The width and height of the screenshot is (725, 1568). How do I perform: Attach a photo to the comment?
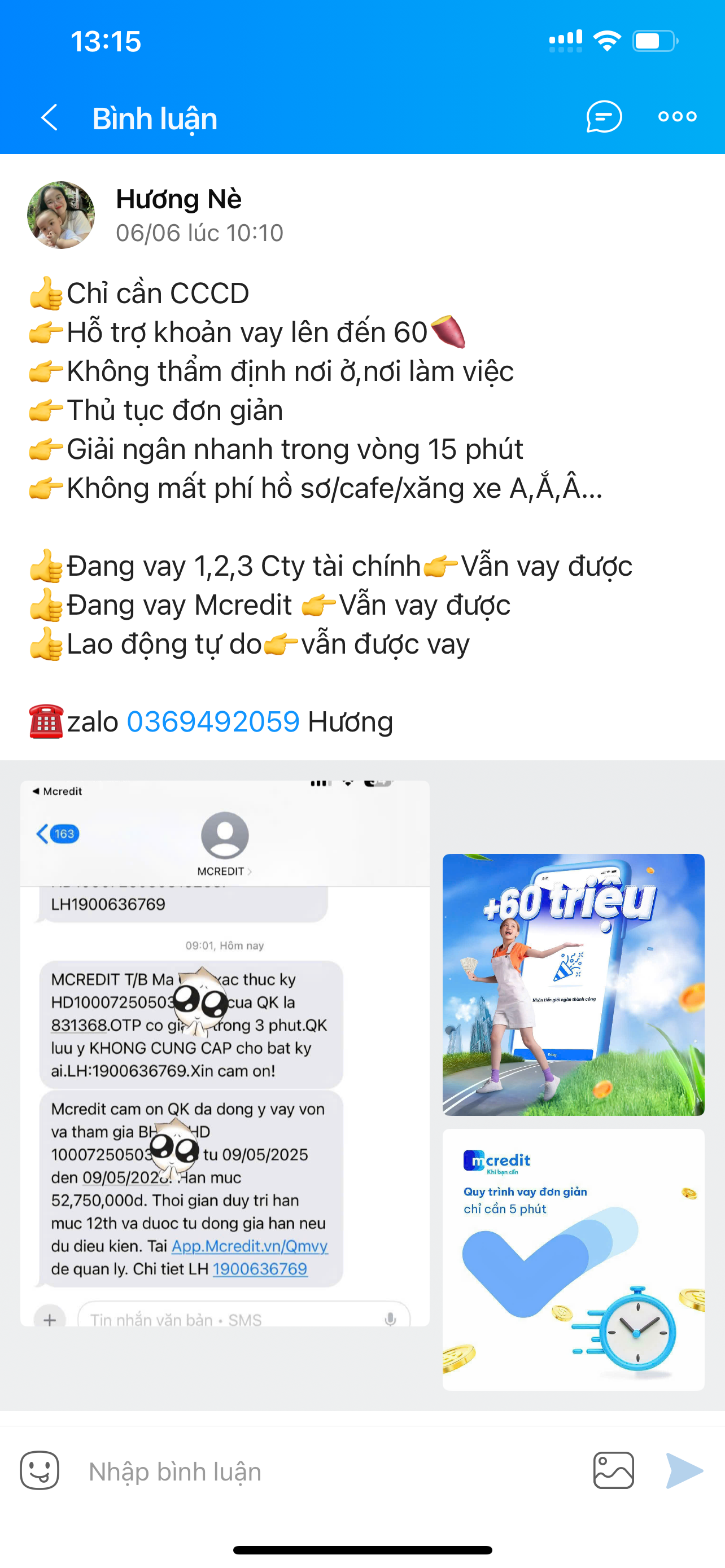pos(613,1470)
